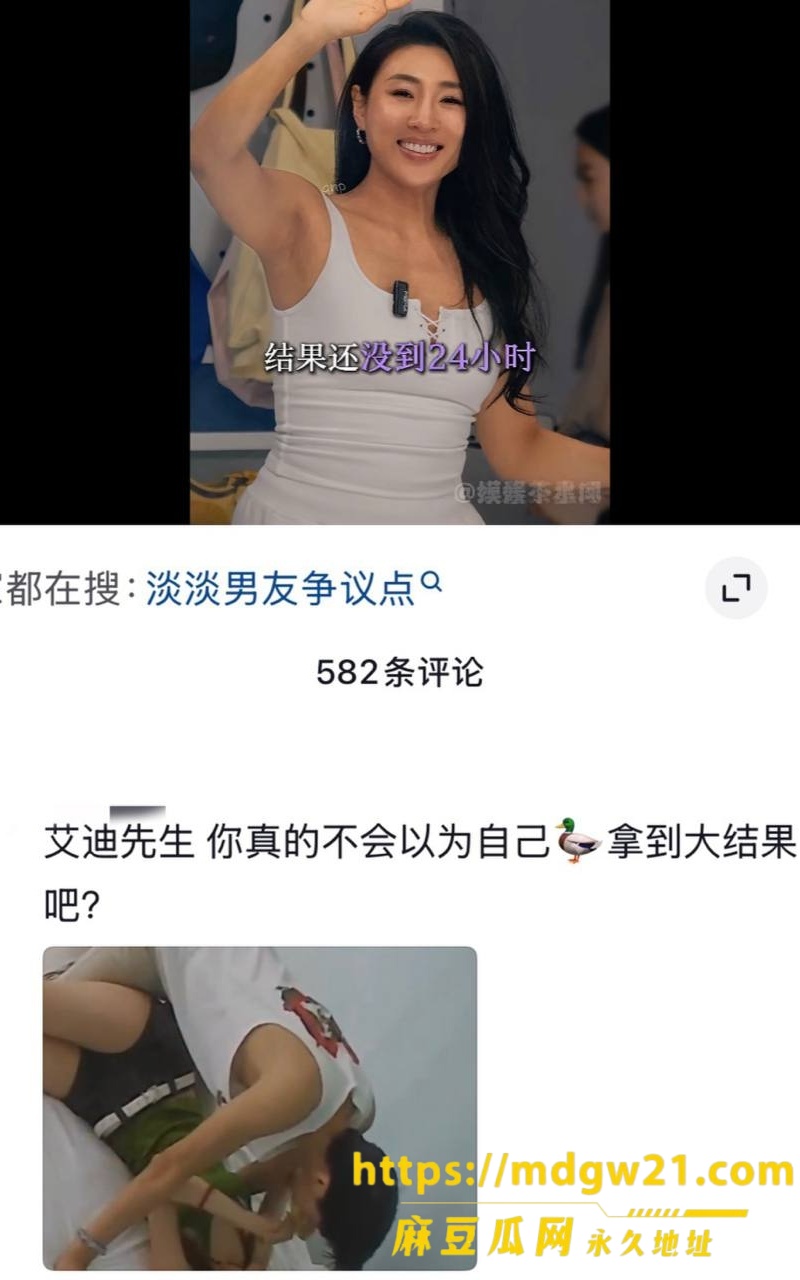Open the image attached to the comment
Image resolution: width=800 pixels, height=1280 pixels.
[259, 1108]
